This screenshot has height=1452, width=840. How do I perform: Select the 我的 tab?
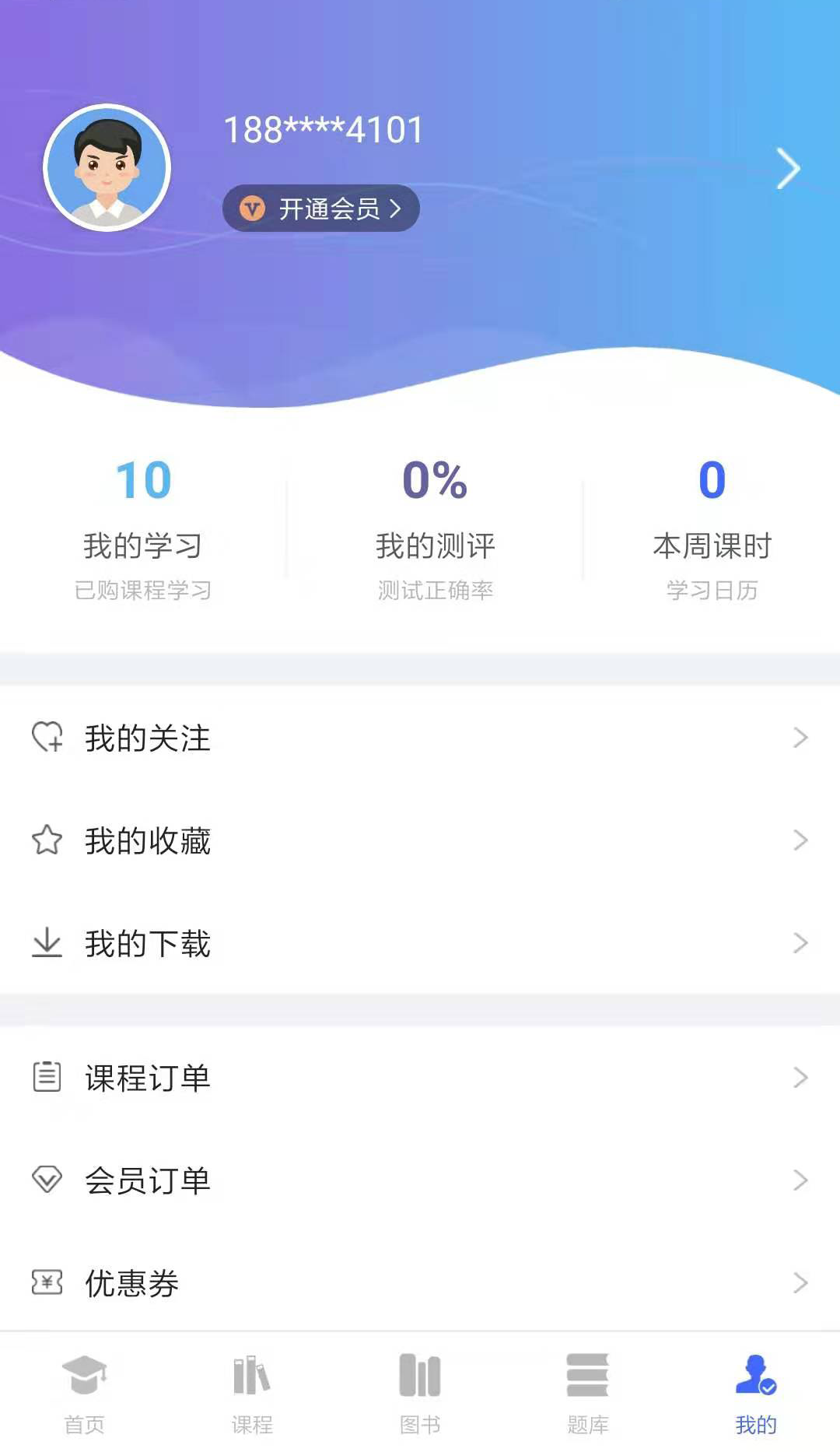point(756,1393)
